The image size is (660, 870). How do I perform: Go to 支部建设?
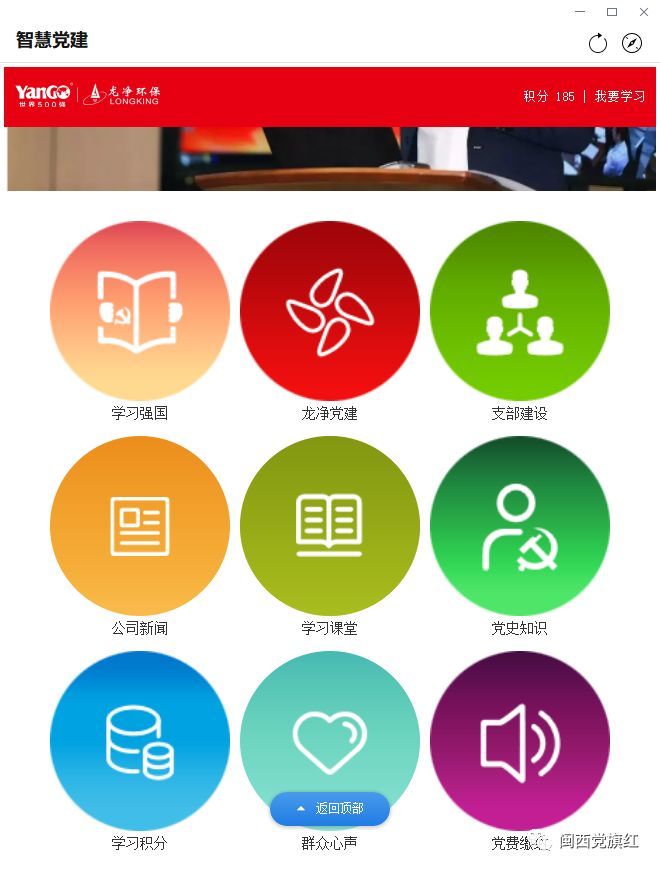coord(519,311)
